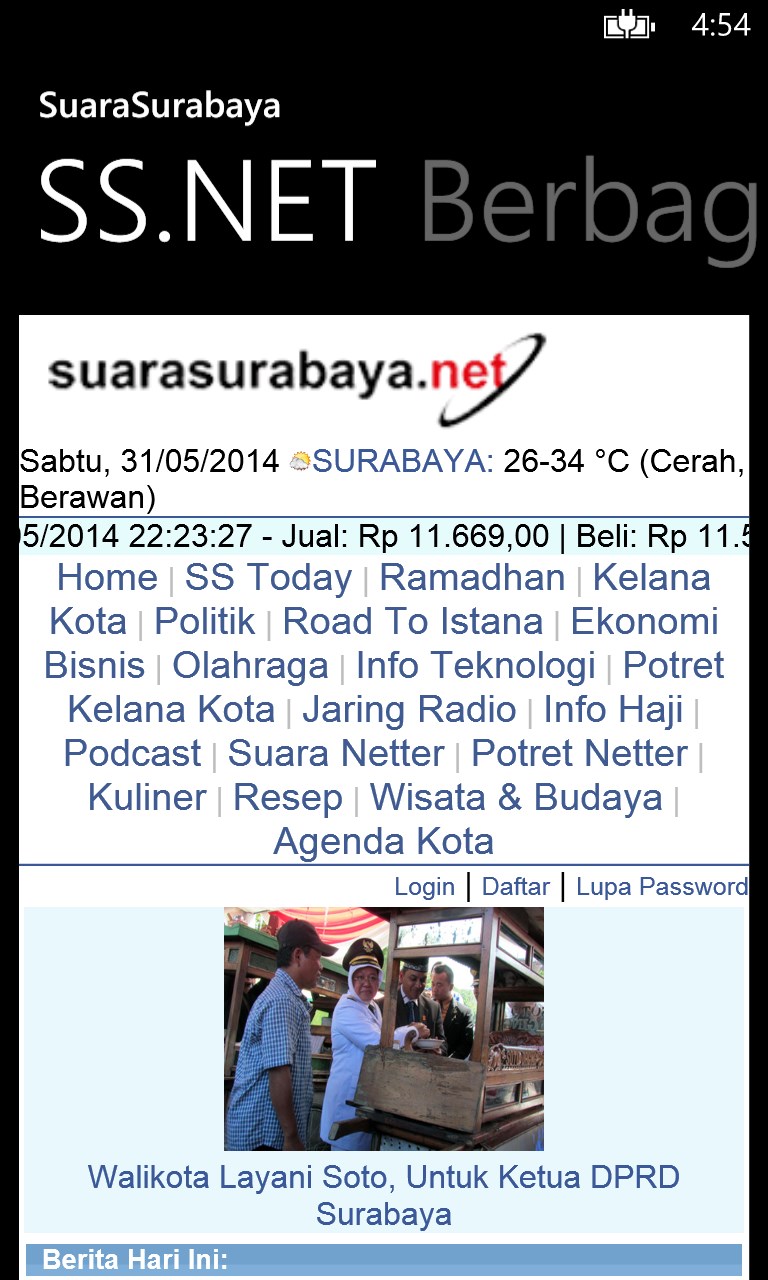This screenshot has width=768, height=1280.
Task: Open Info Teknologi section
Action: click(475, 666)
